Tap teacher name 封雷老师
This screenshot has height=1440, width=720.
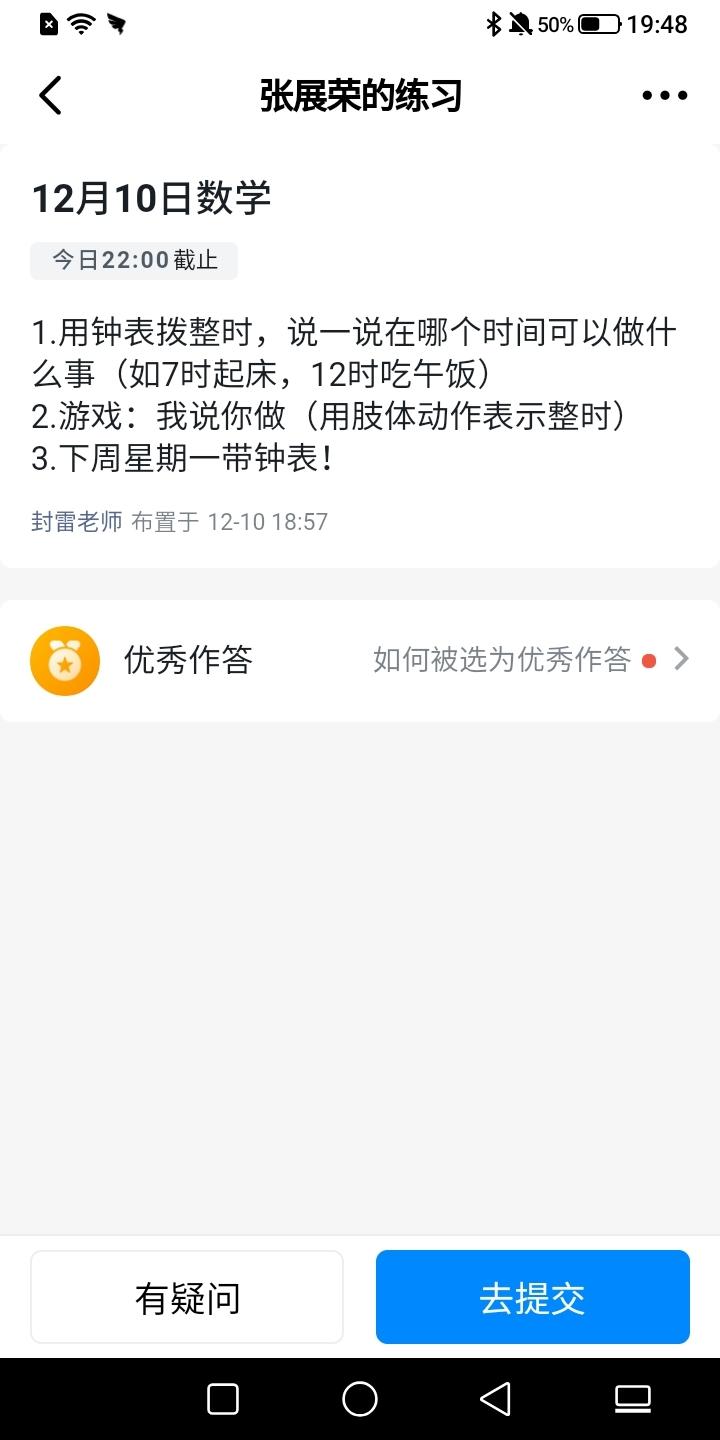click(77, 521)
